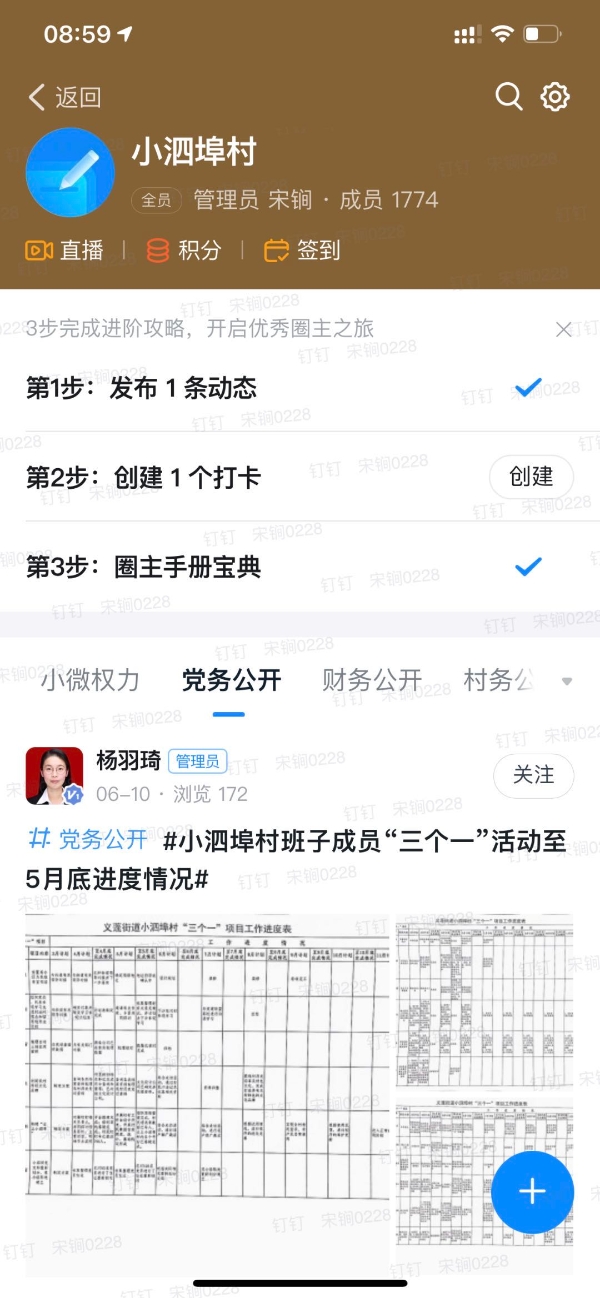Open the settings gear
The width and height of the screenshot is (600, 1298).
(x=555, y=97)
